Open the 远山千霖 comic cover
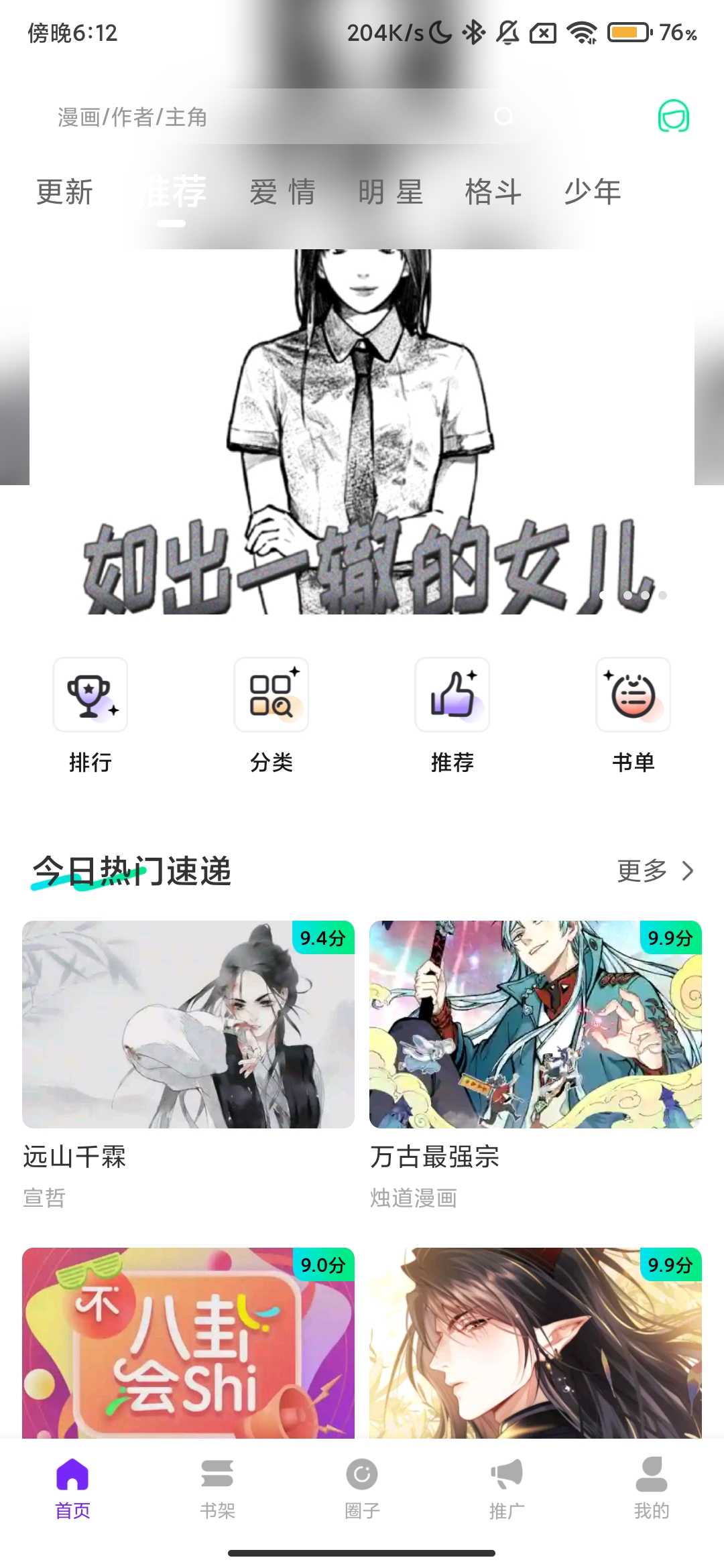 point(189,1022)
